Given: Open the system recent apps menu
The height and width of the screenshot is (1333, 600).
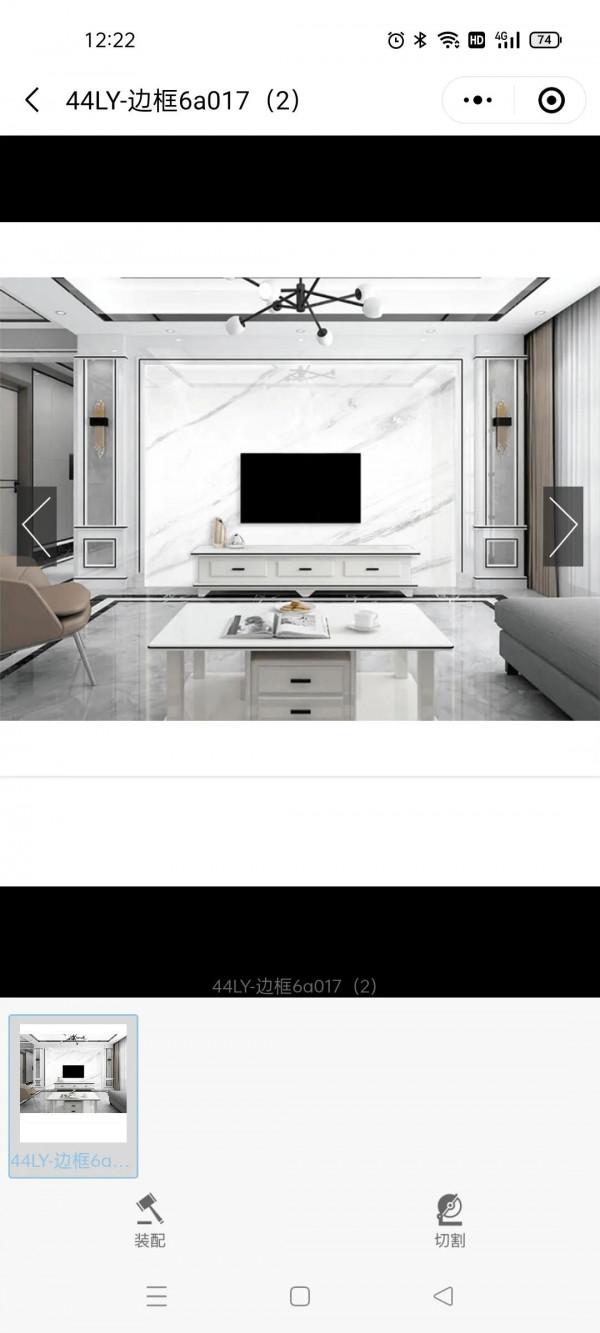Looking at the screenshot, I should point(157,1297).
